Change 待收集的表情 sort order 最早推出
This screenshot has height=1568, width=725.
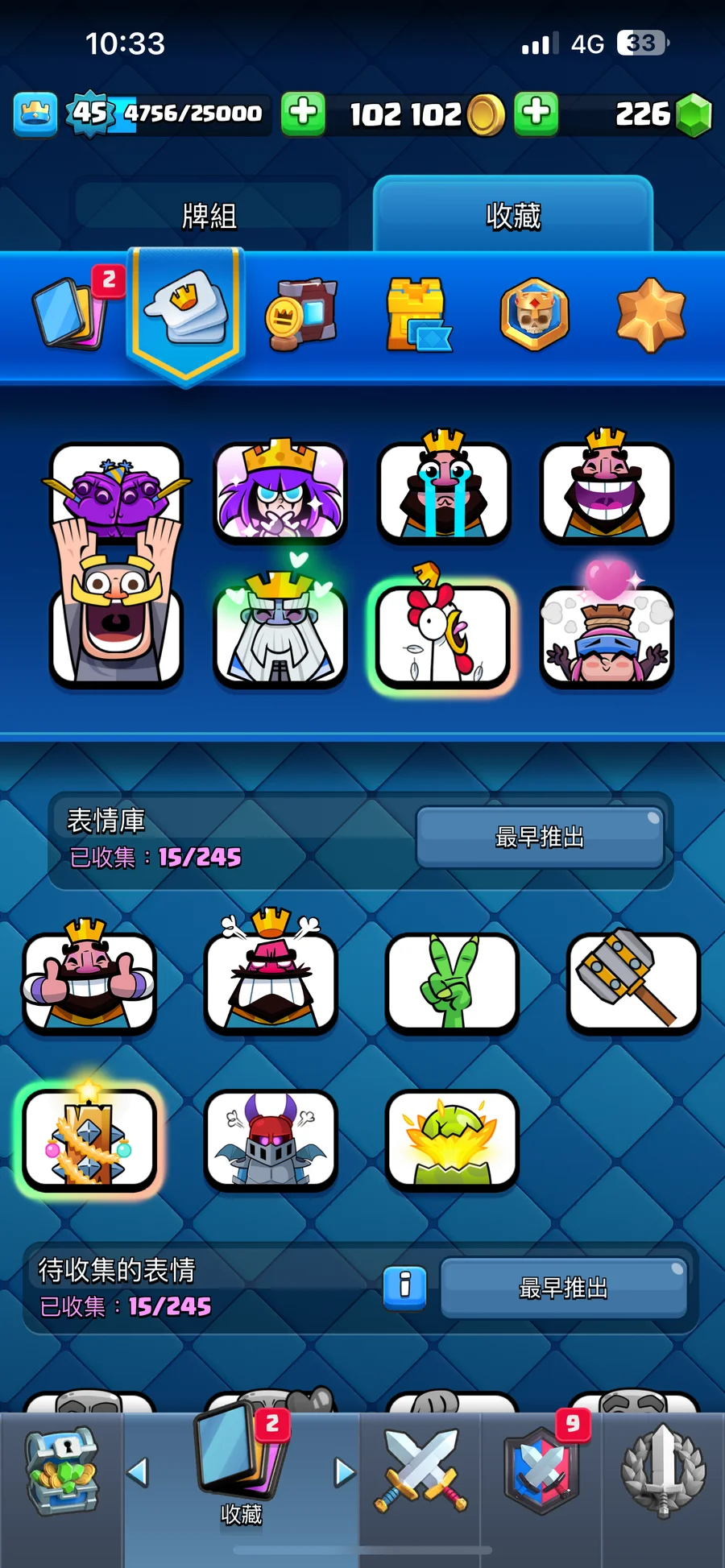(x=563, y=1288)
